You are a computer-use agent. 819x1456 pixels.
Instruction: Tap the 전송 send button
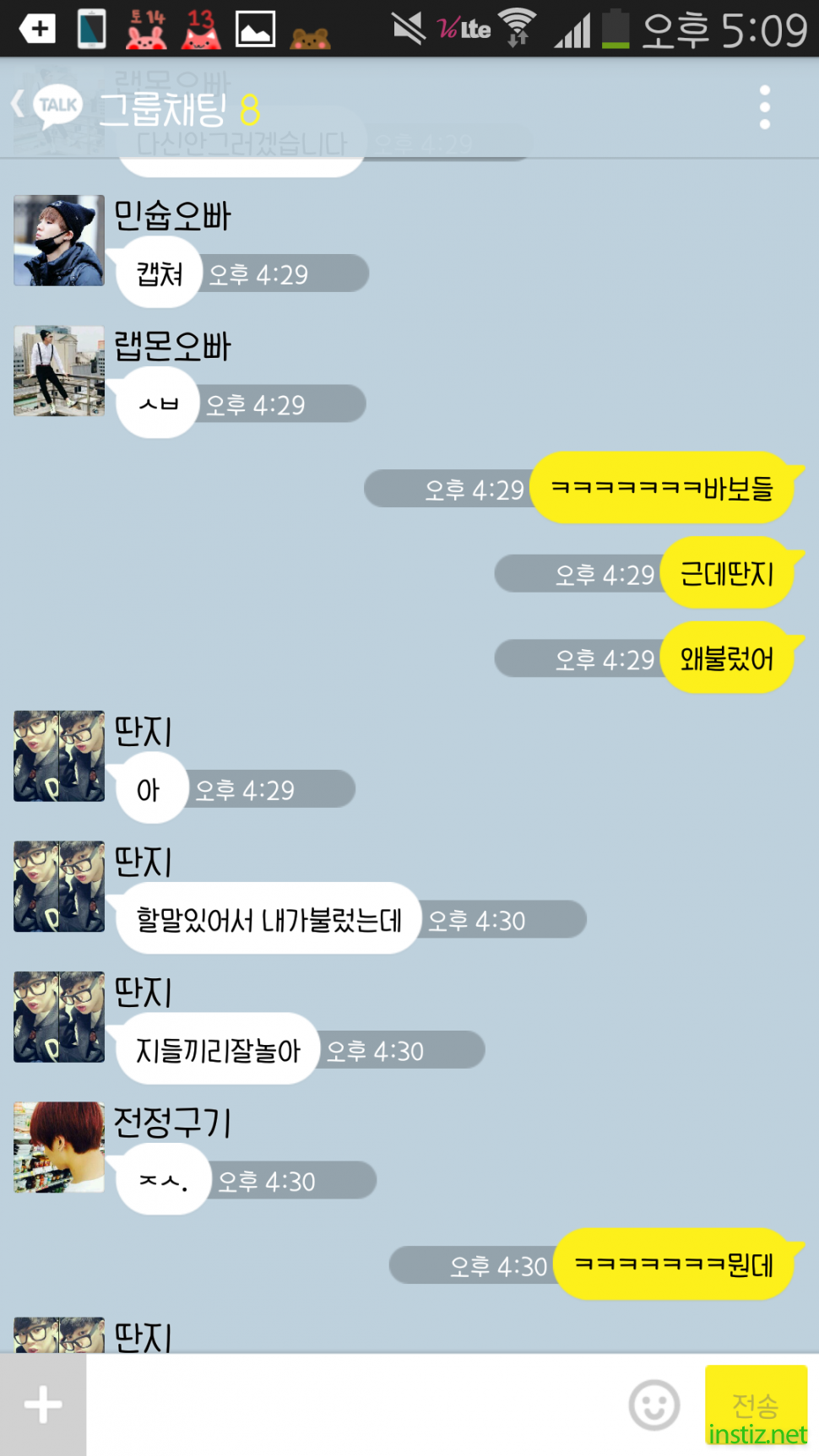click(756, 1403)
